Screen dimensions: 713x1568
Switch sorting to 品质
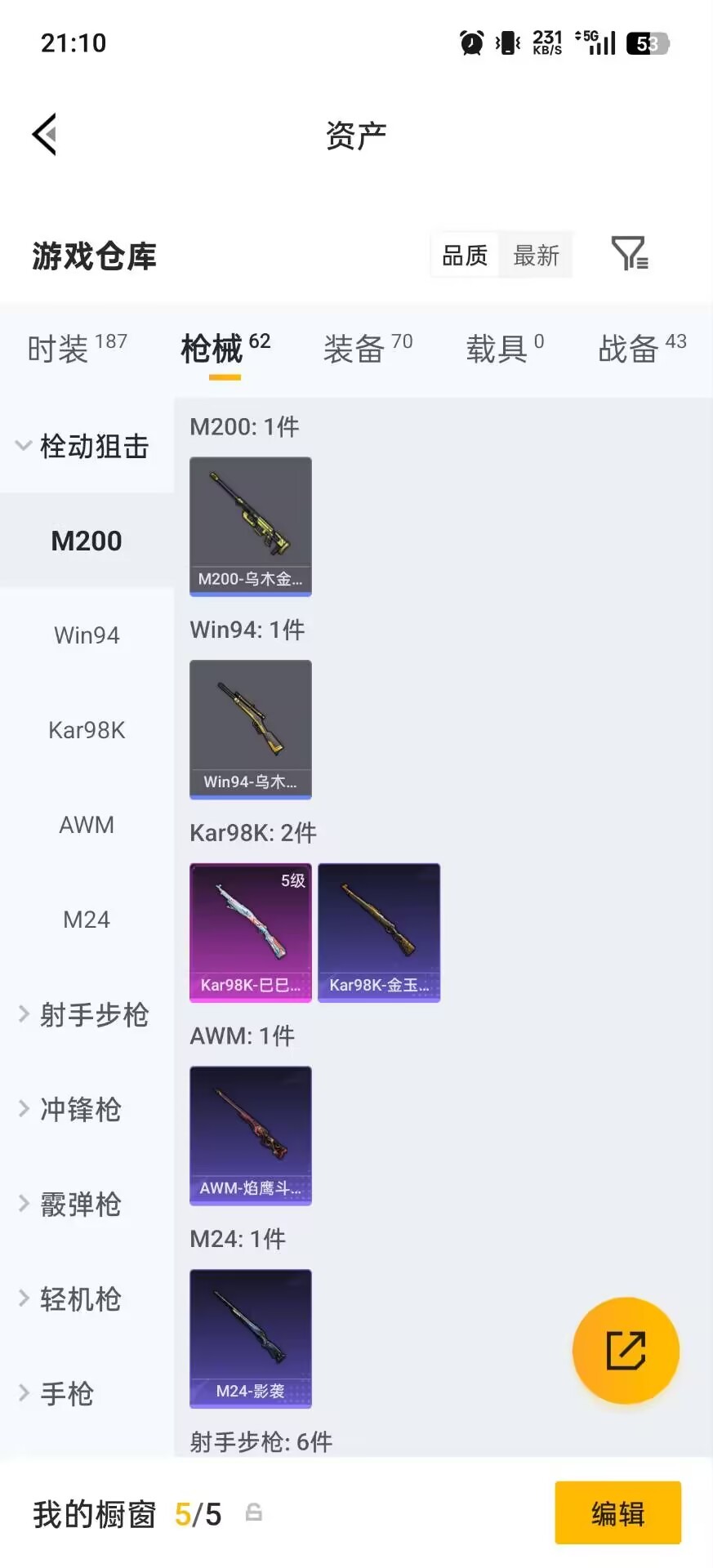coord(464,255)
